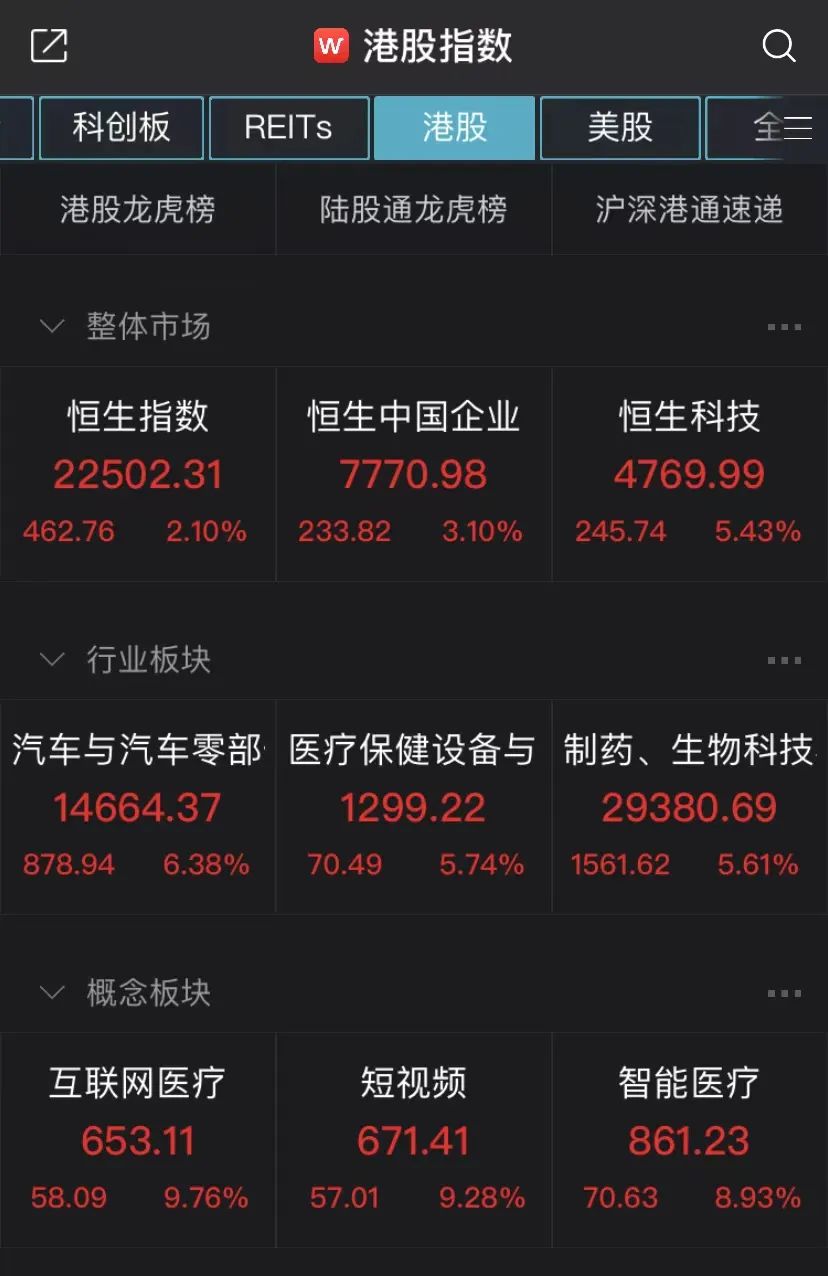Screen dimensions: 828x1276
Task: Open the search icon at top right
Action: [x=778, y=46]
